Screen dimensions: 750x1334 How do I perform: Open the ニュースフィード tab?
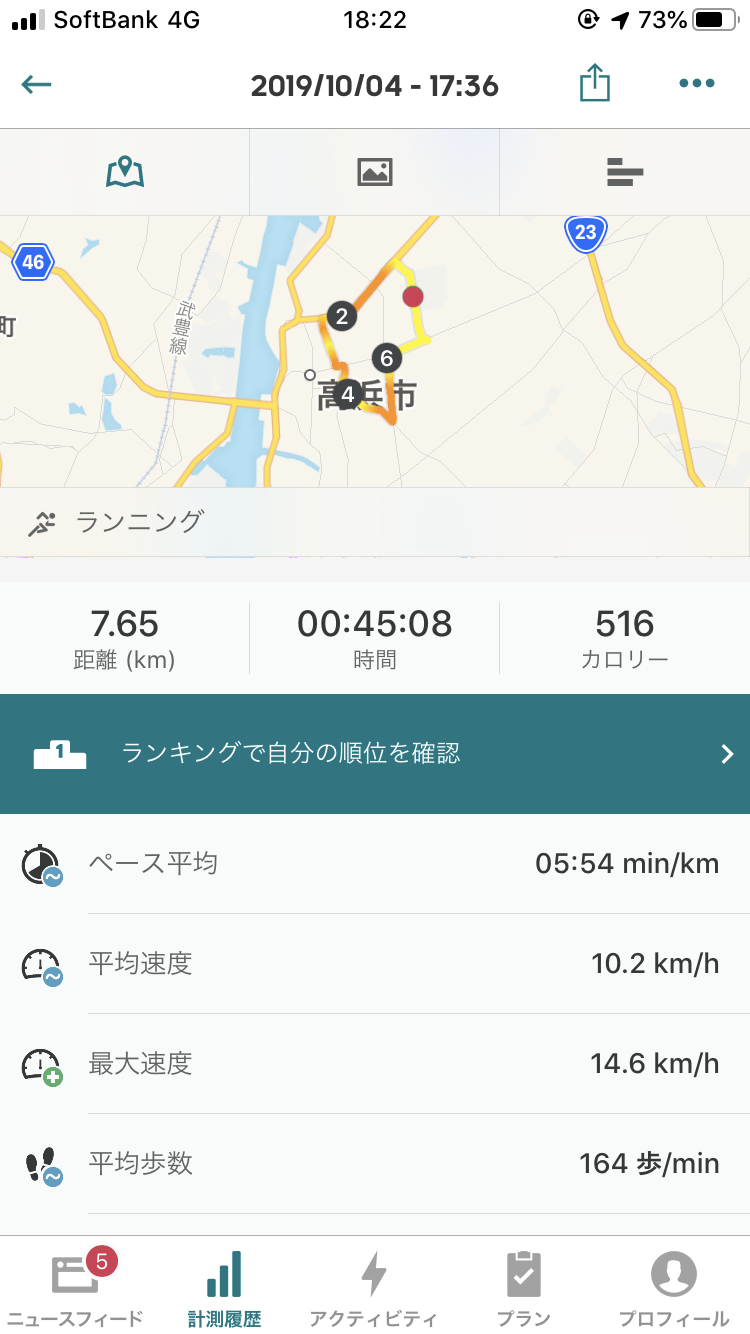coord(75,1287)
